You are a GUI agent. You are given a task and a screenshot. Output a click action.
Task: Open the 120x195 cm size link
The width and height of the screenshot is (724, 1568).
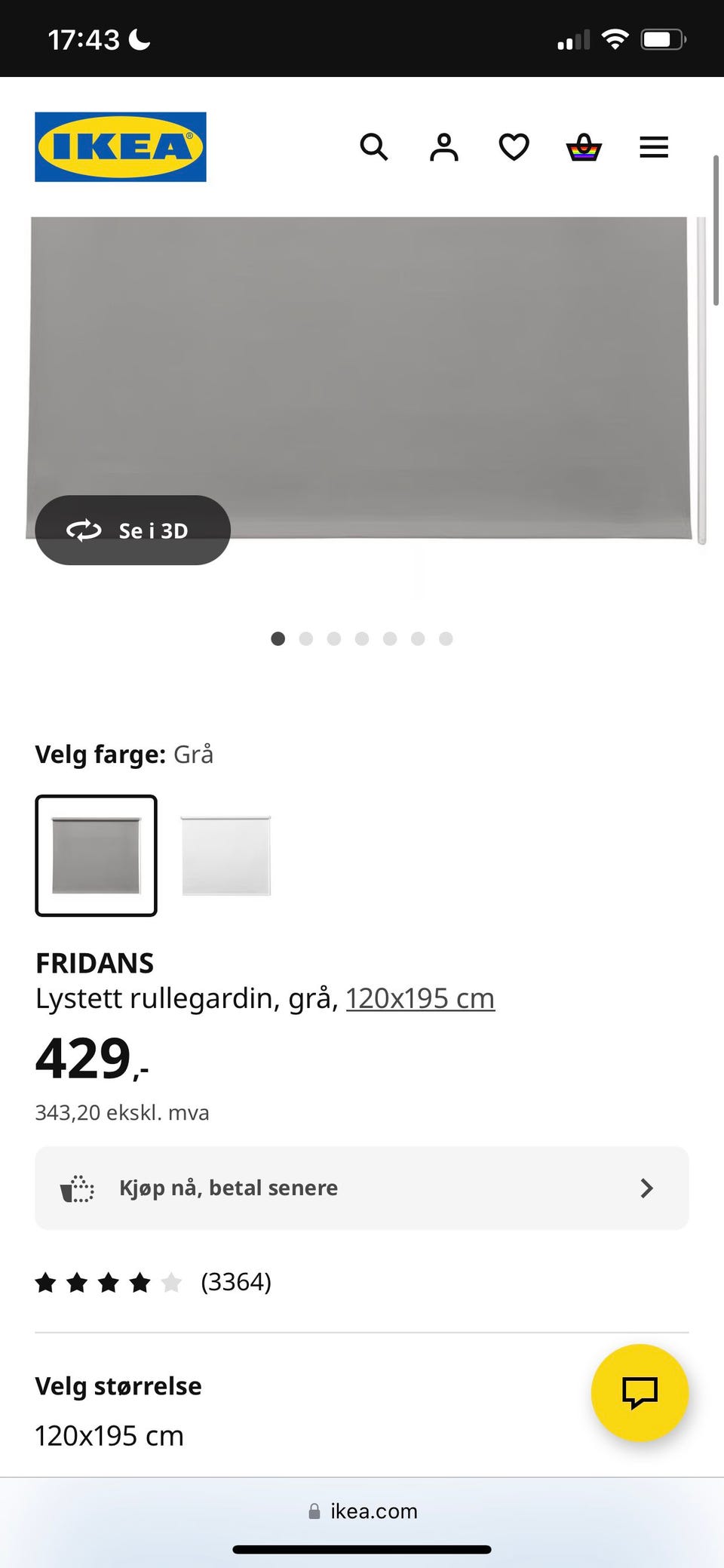point(420,998)
